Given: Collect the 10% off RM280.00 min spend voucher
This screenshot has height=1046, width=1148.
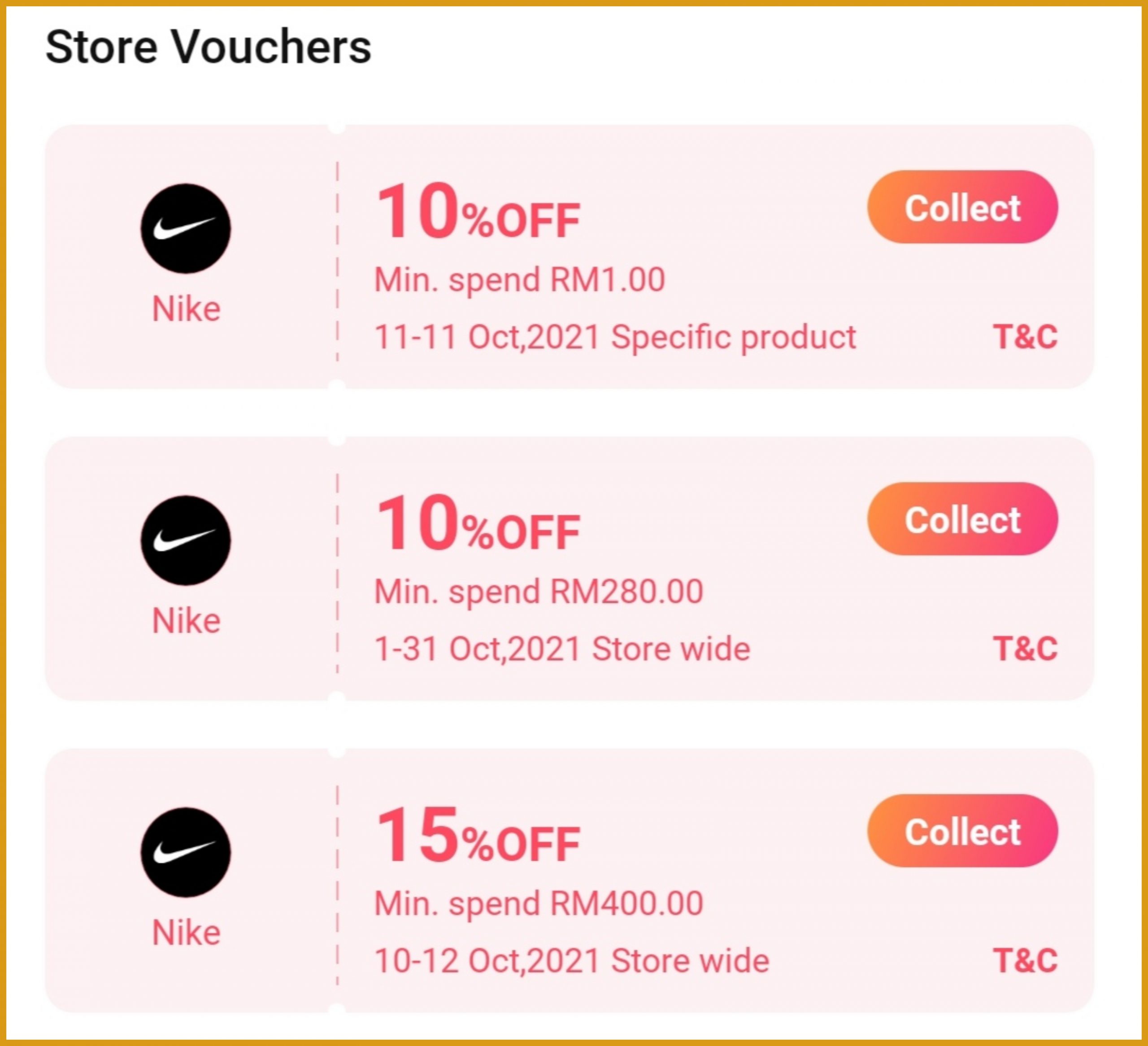Looking at the screenshot, I should [x=962, y=519].
